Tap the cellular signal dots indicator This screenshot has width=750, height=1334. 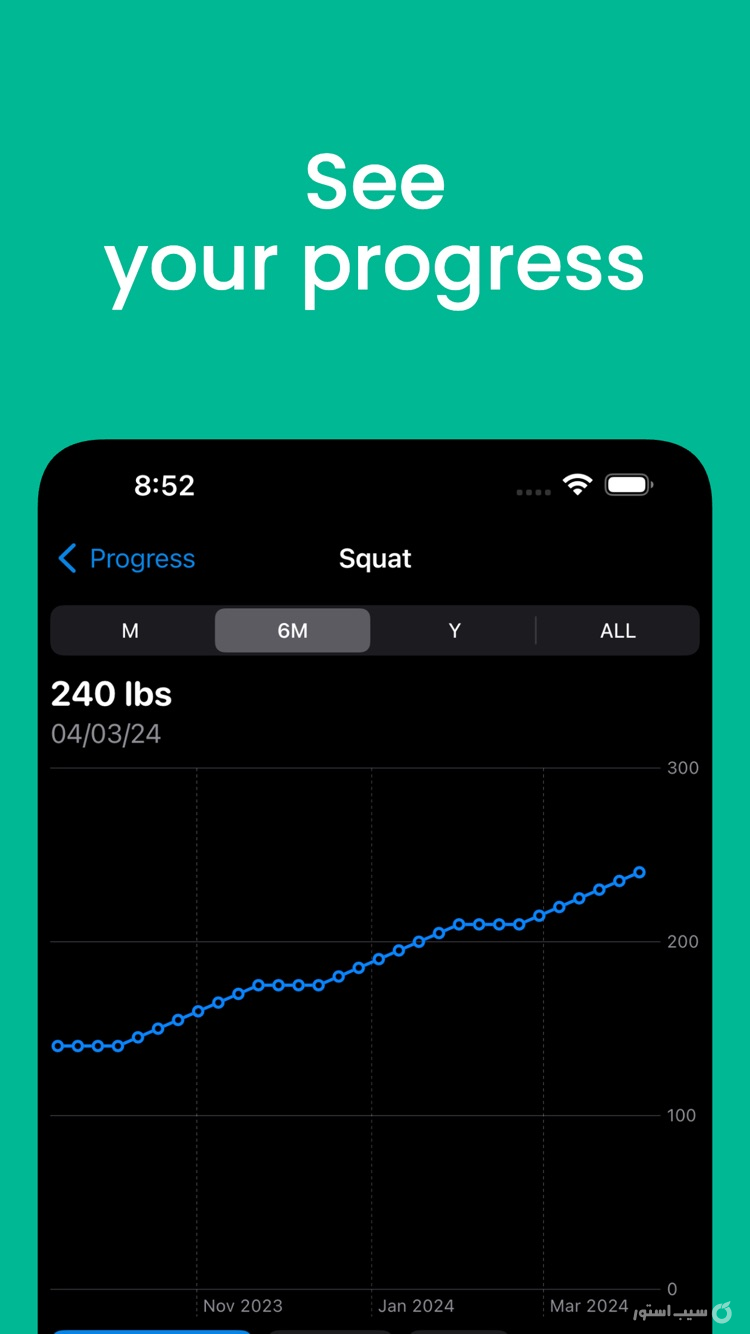pos(533,491)
